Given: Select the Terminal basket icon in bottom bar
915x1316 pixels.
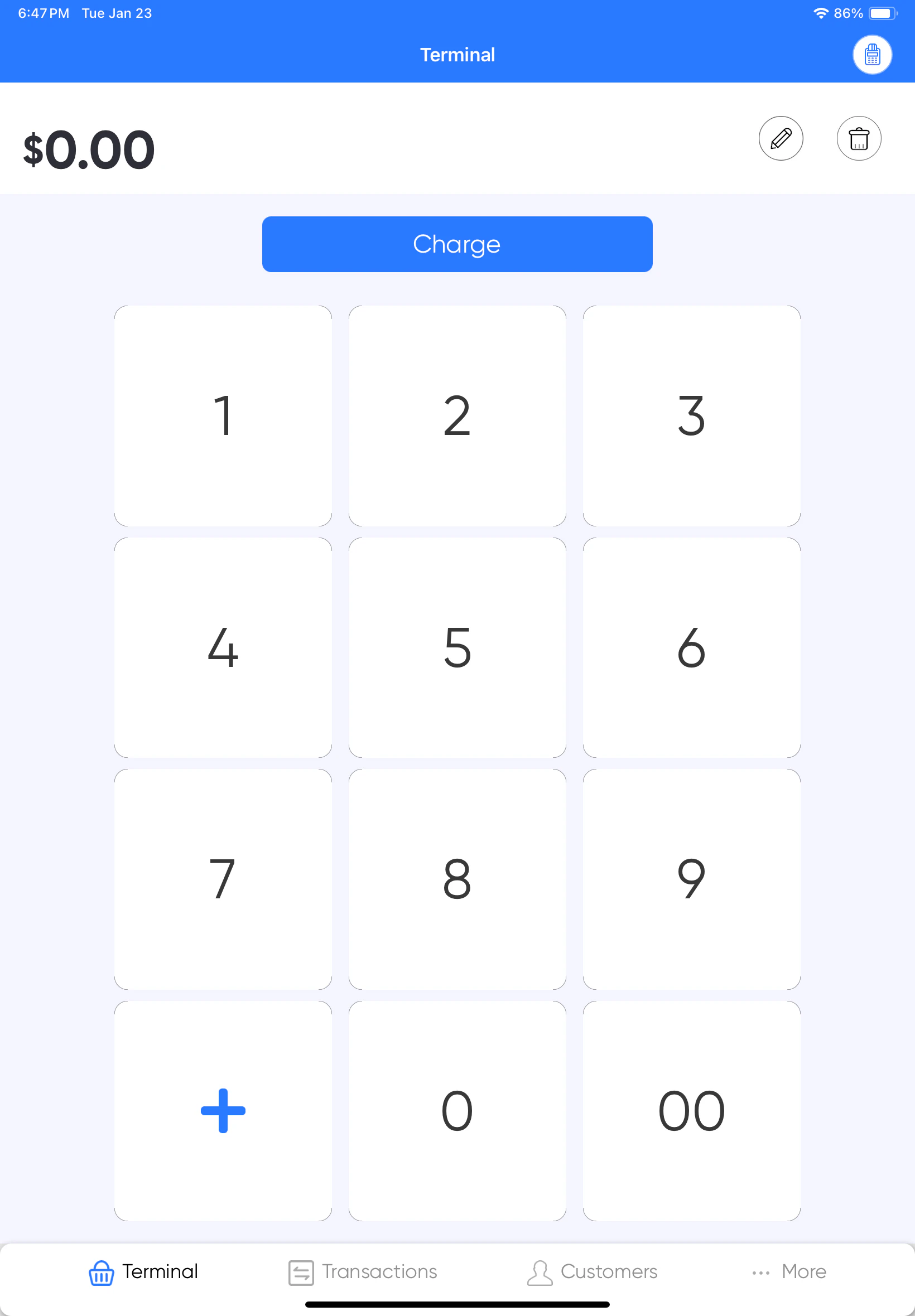Looking at the screenshot, I should coord(101,1271).
